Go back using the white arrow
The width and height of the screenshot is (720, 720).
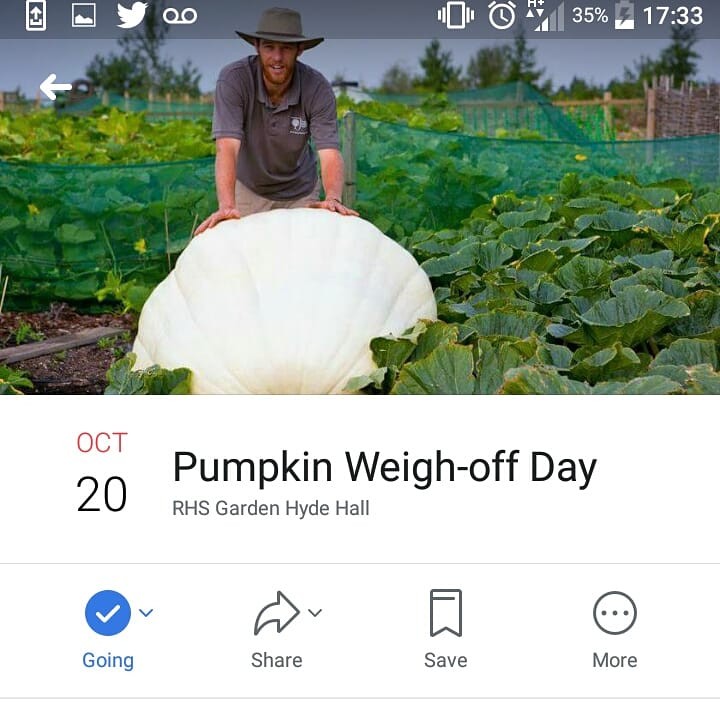[56, 88]
